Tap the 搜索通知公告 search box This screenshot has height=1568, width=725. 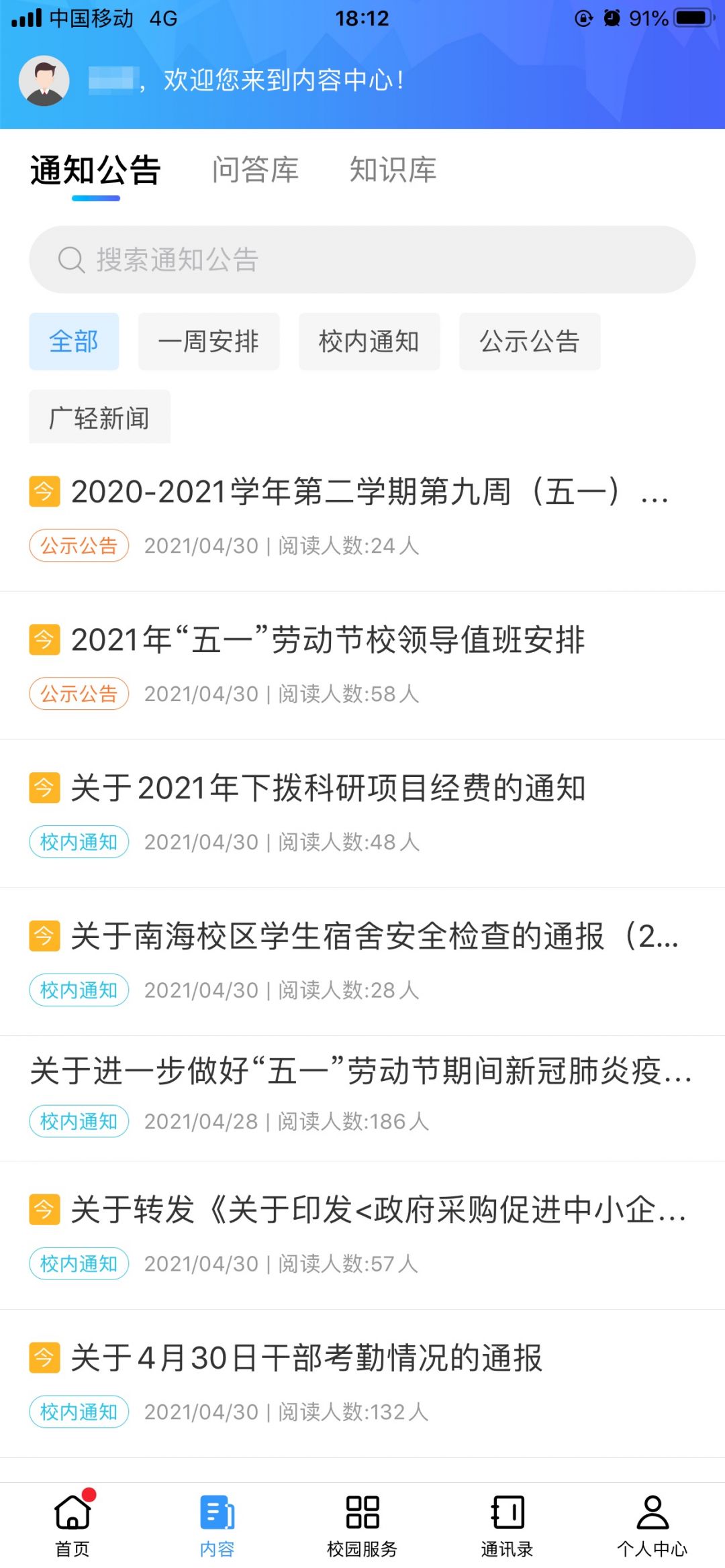pos(362,260)
